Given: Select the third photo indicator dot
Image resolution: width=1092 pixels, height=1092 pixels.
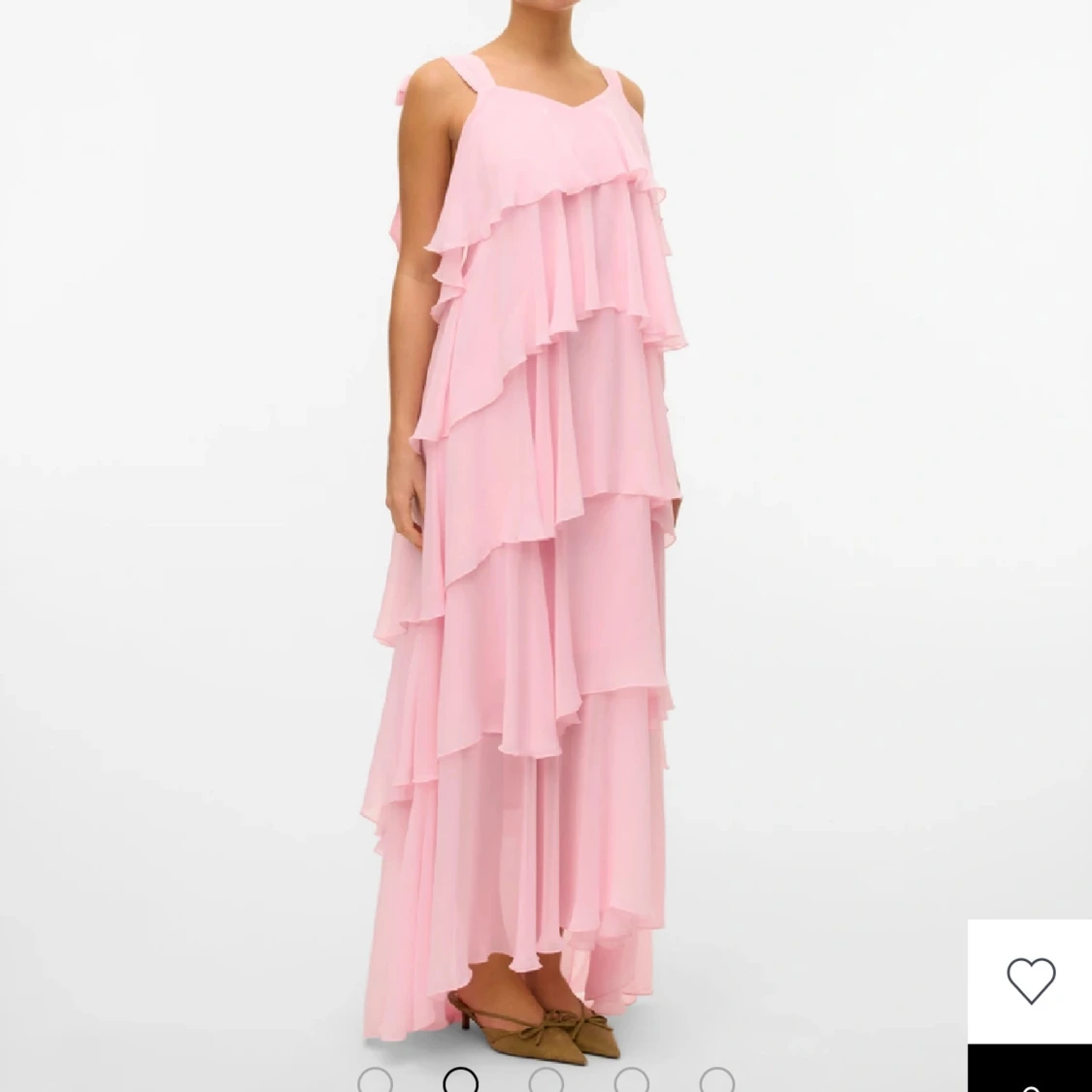Looking at the screenshot, I should (546, 1081).
